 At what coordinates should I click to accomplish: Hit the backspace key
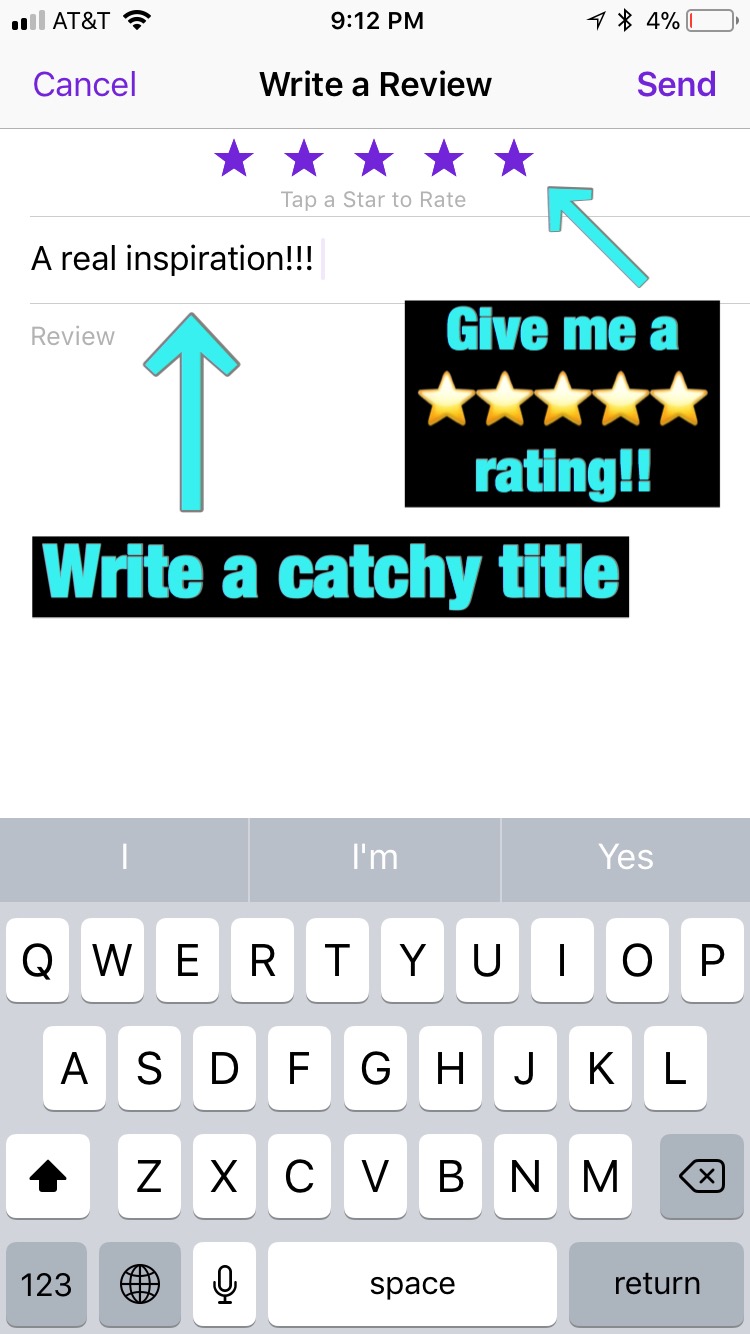[702, 1177]
